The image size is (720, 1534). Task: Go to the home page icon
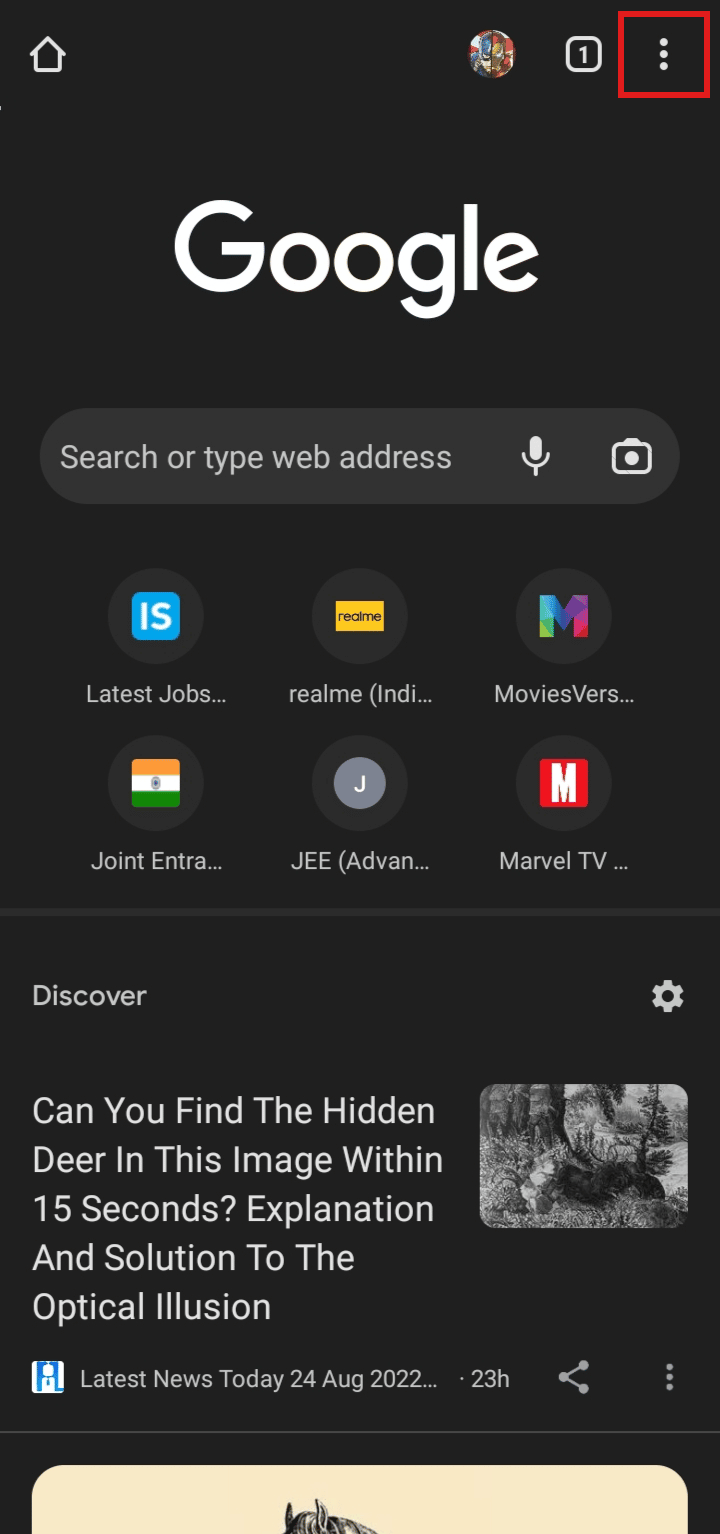[47, 55]
